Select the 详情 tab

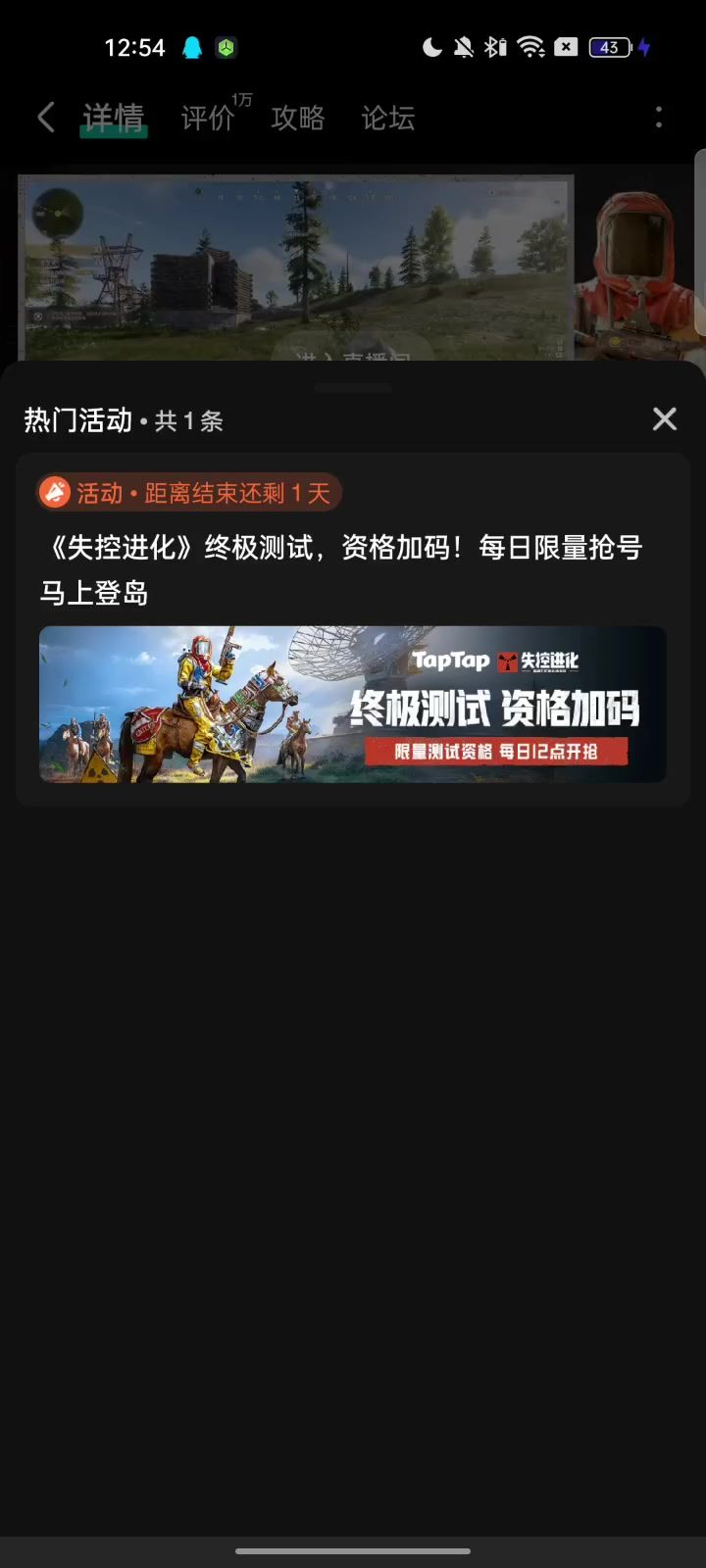click(114, 119)
